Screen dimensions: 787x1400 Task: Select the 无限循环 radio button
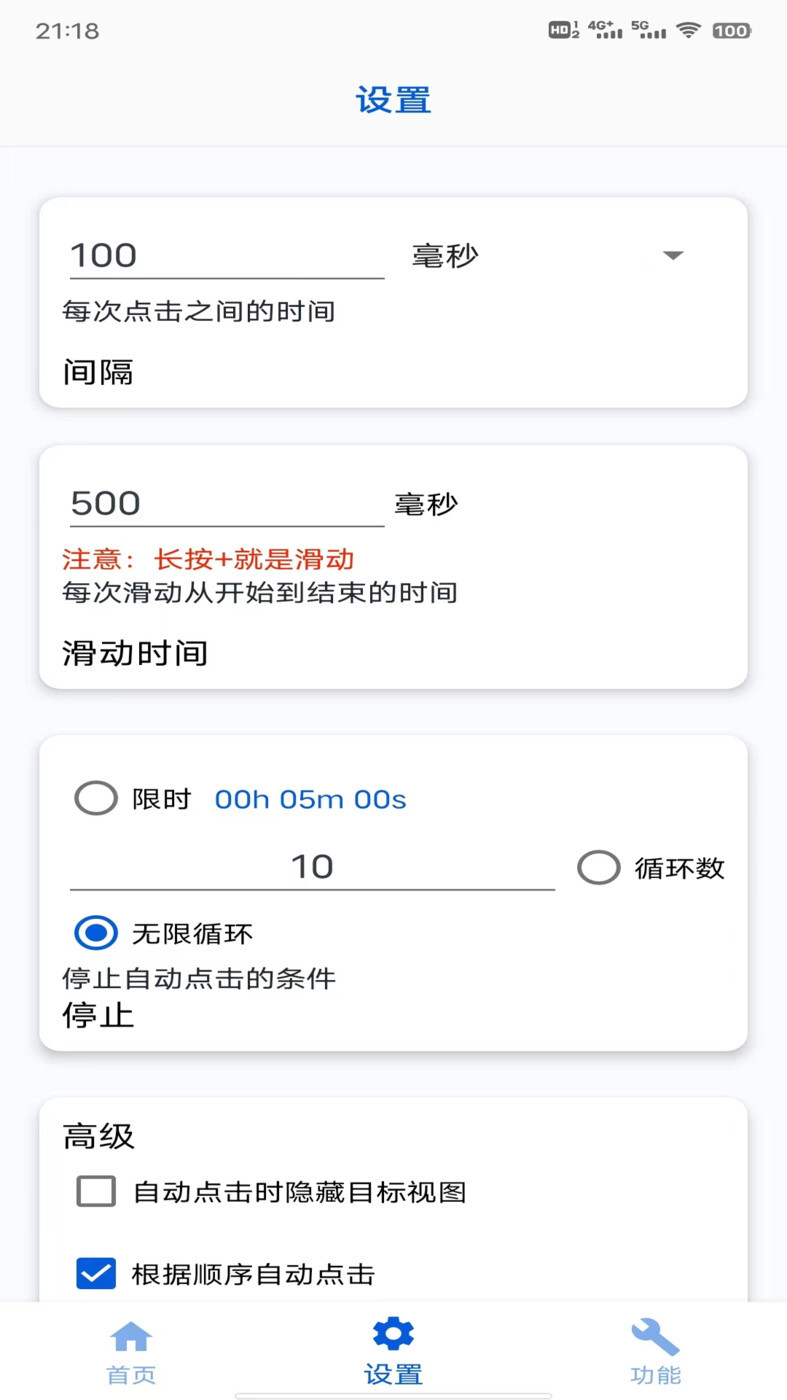tap(95, 933)
